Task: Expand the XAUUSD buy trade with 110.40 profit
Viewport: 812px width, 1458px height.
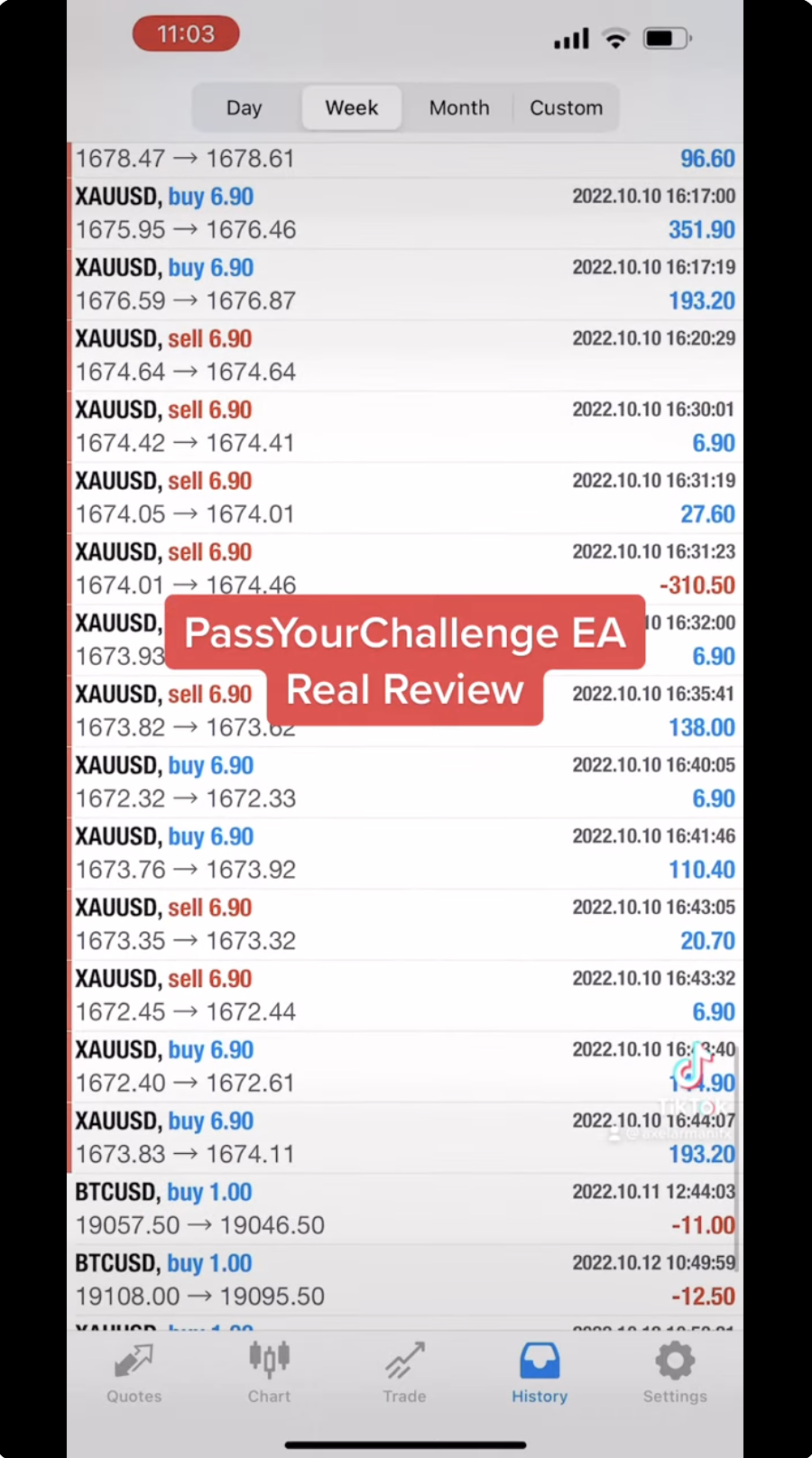Action: (406, 854)
